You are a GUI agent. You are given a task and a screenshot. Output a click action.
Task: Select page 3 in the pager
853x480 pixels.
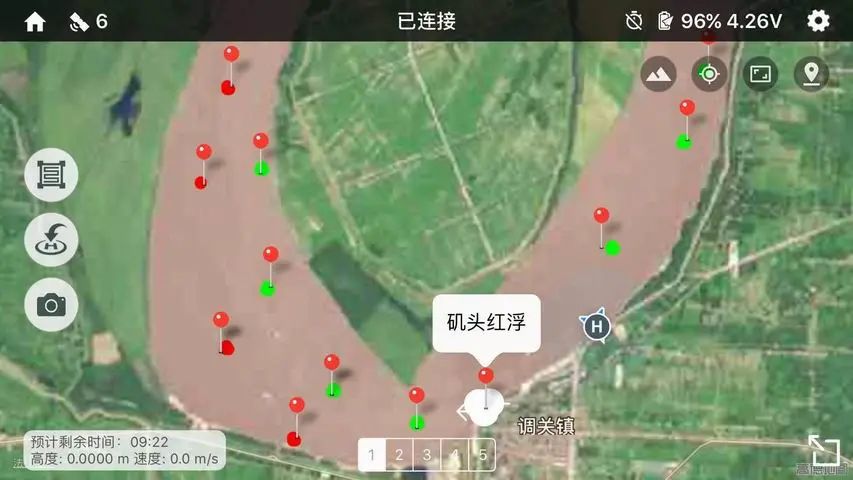pyautogui.click(x=427, y=456)
